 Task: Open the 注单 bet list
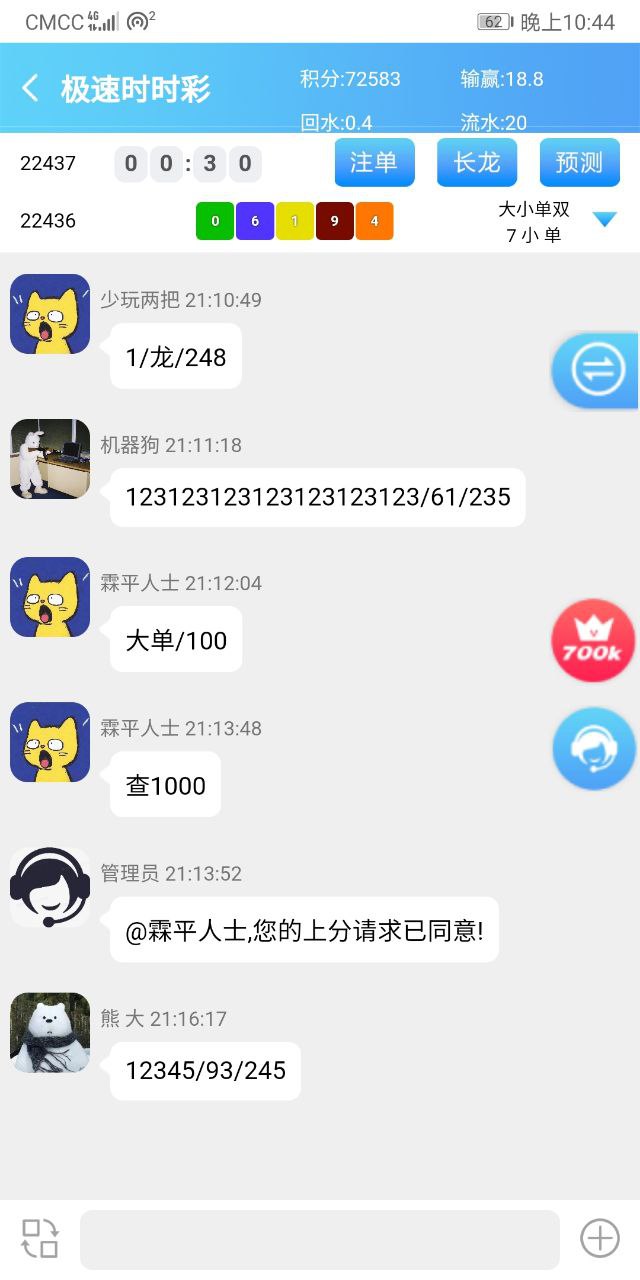374,162
